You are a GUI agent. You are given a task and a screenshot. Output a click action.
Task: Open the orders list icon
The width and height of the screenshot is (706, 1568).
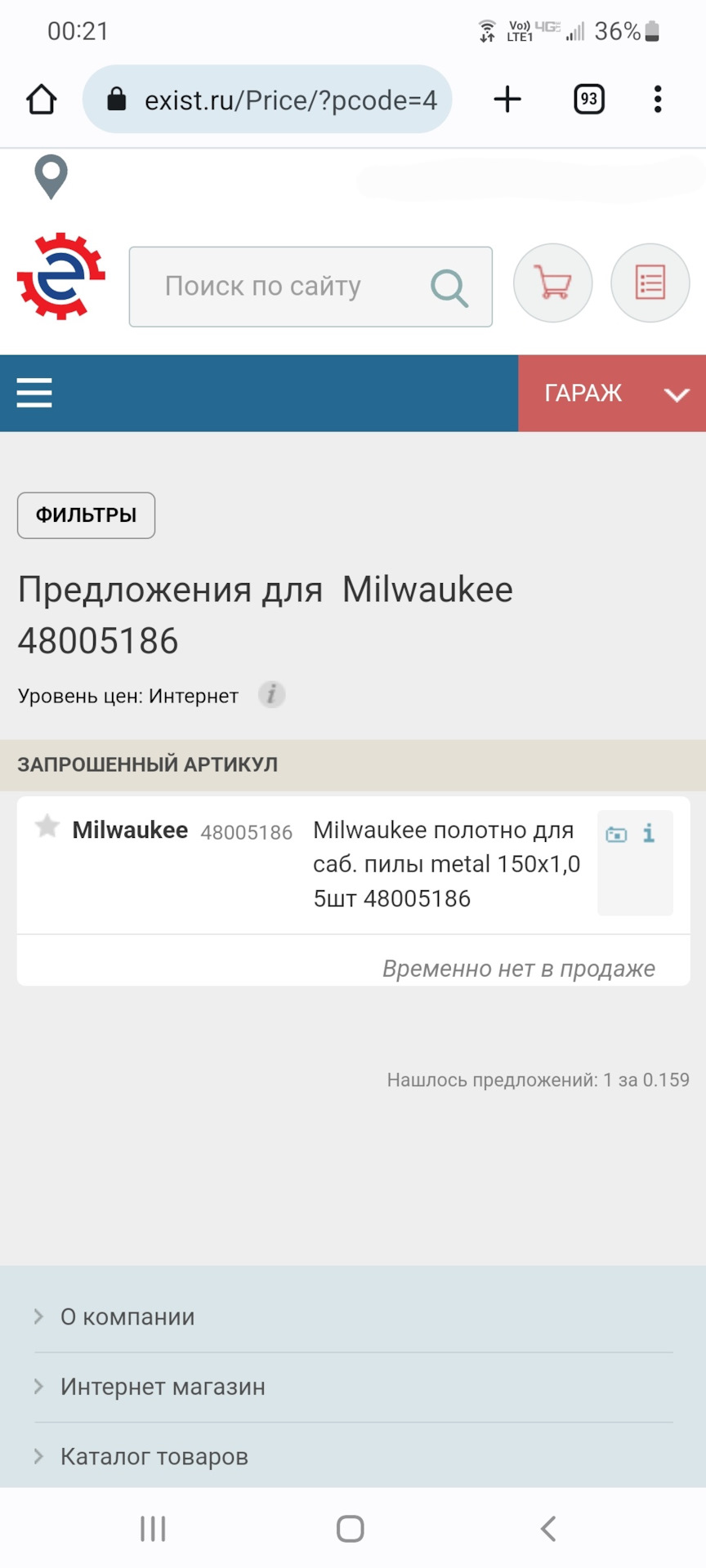point(650,283)
